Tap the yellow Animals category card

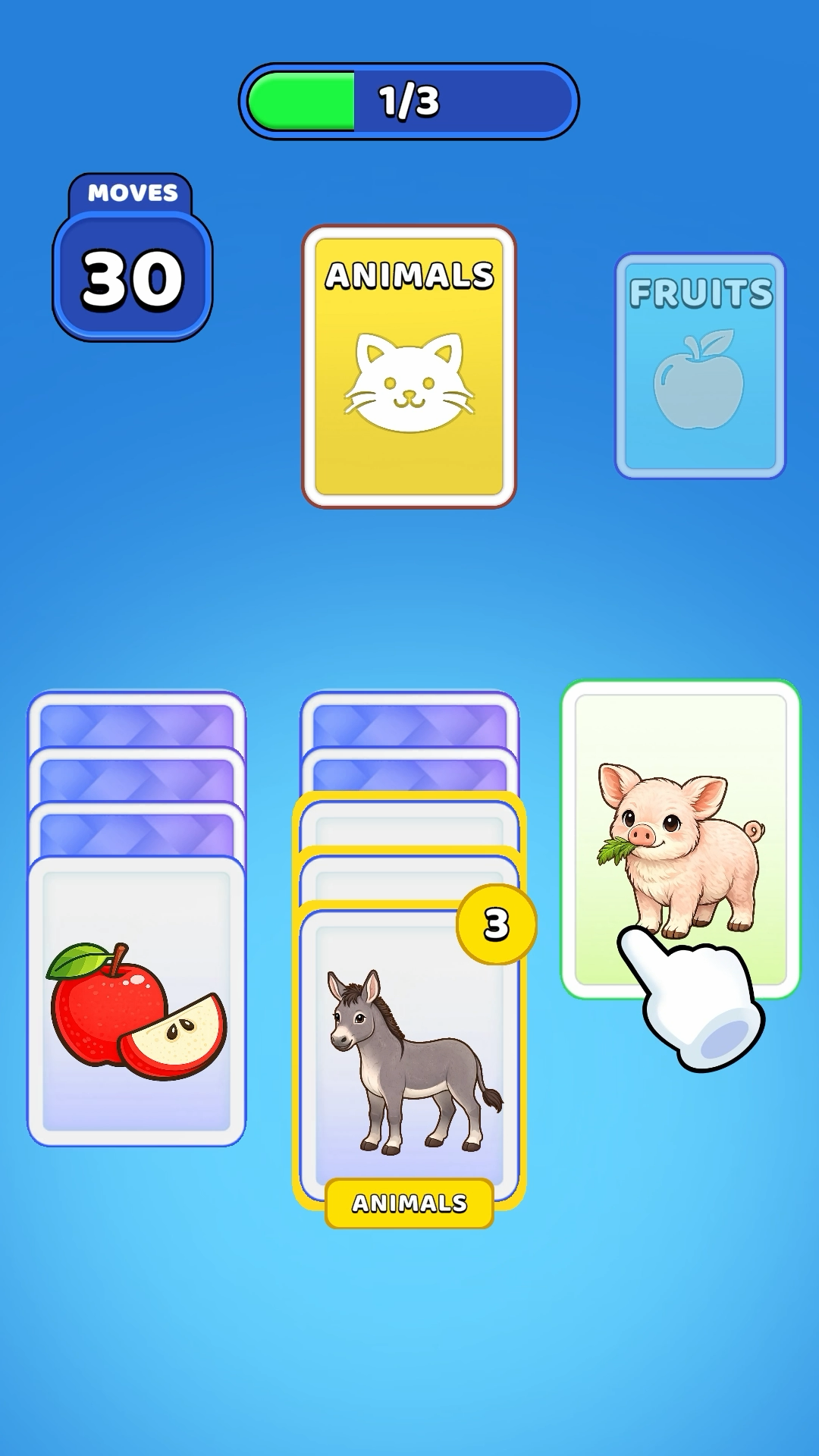pos(409,366)
